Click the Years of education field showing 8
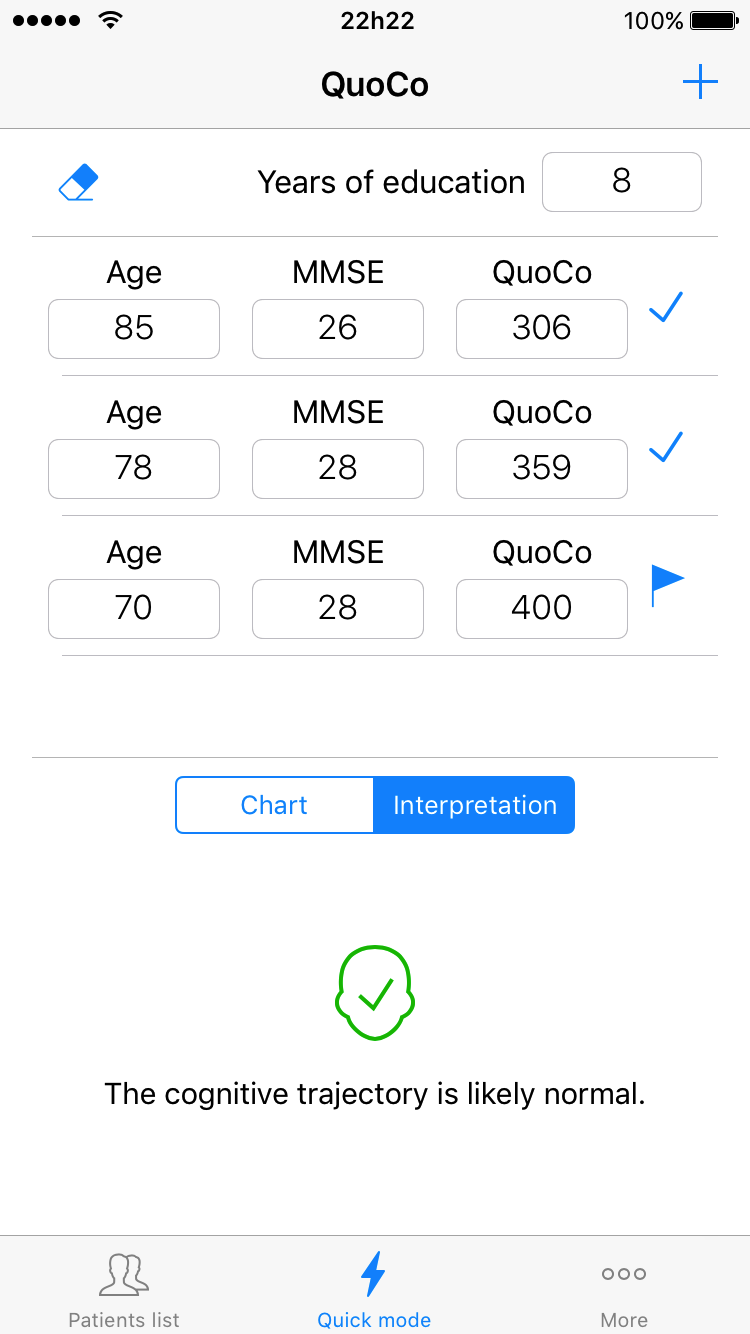 coord(621,181)
